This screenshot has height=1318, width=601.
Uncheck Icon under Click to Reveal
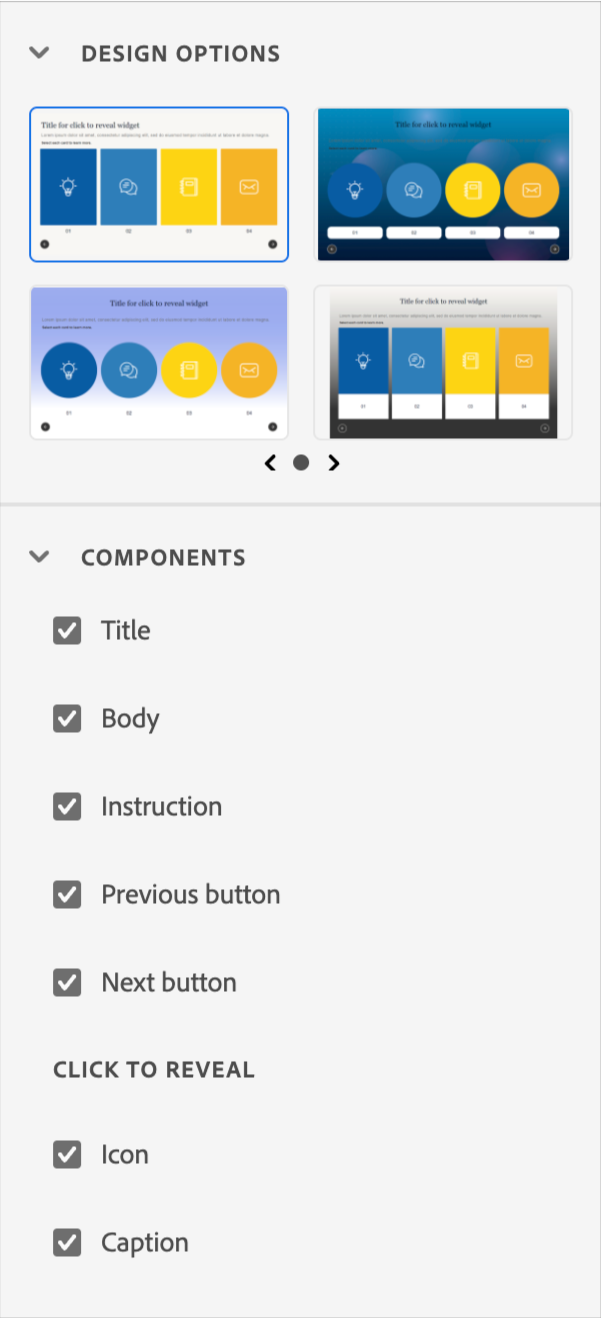[x=67, y=1155]
